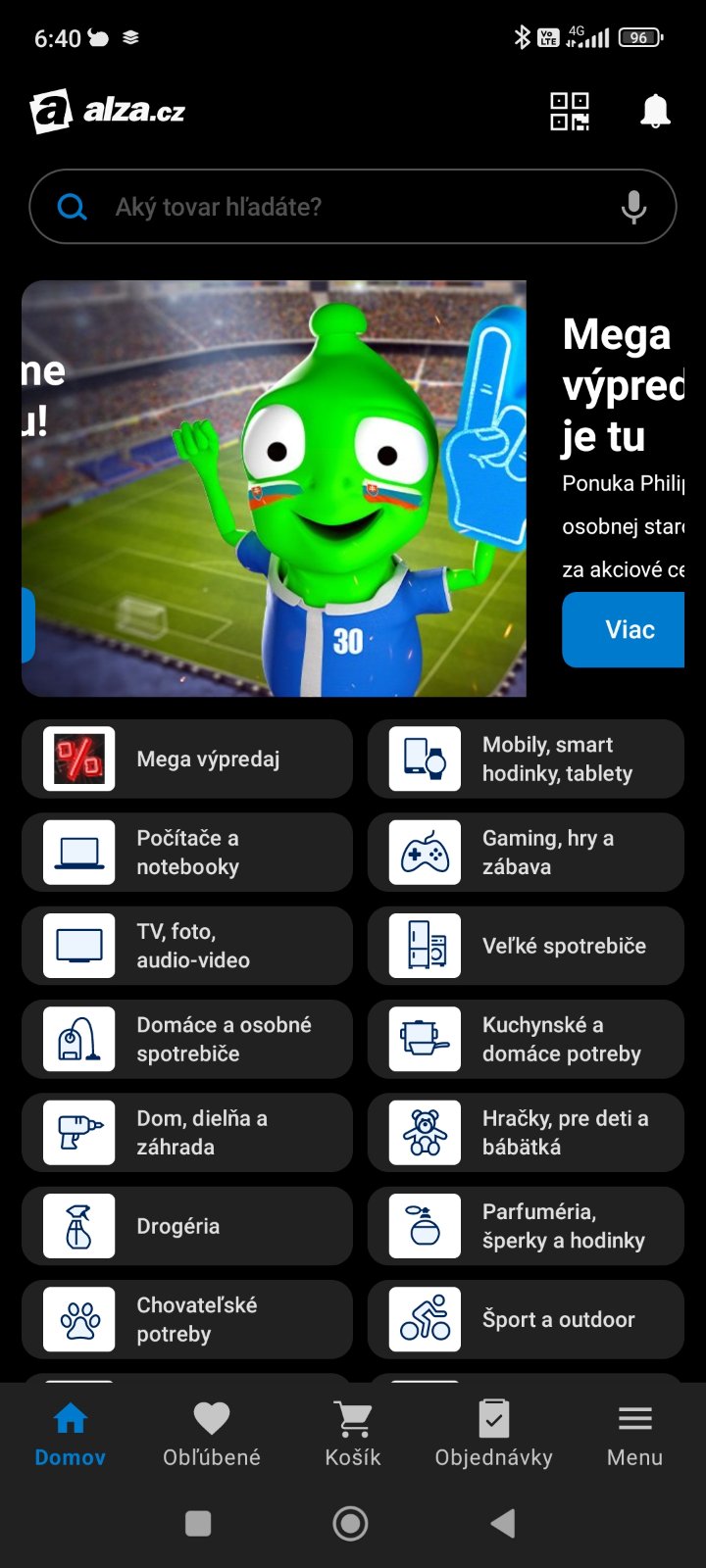Open the Menu tab
The height and width of the screenshot is (1568, 706).
coord(634,1434)
